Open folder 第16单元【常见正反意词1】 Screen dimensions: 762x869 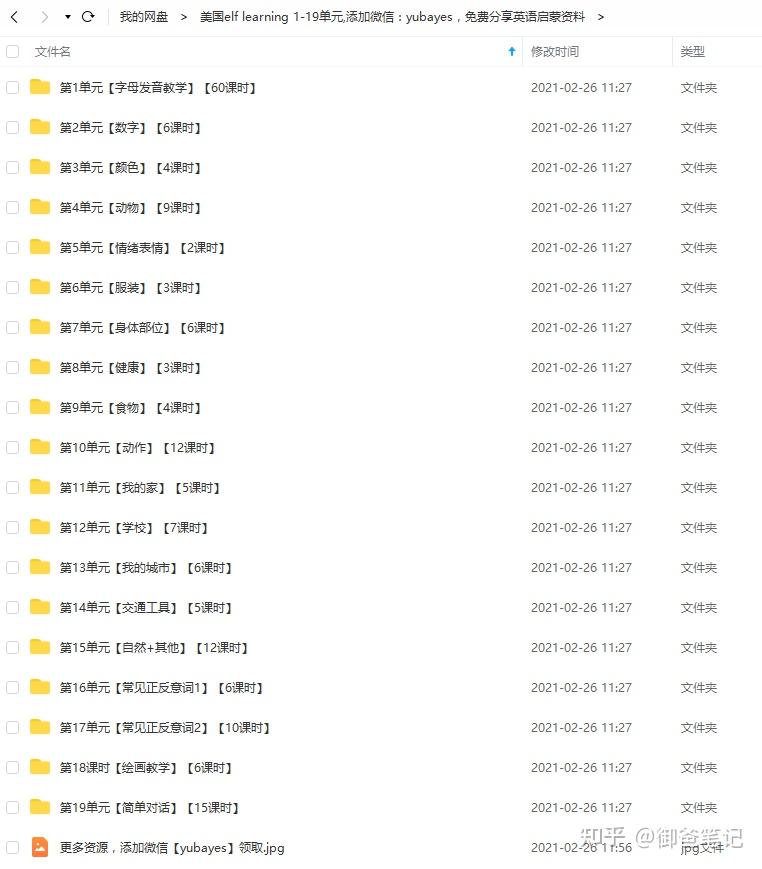(x=161, y=688)
